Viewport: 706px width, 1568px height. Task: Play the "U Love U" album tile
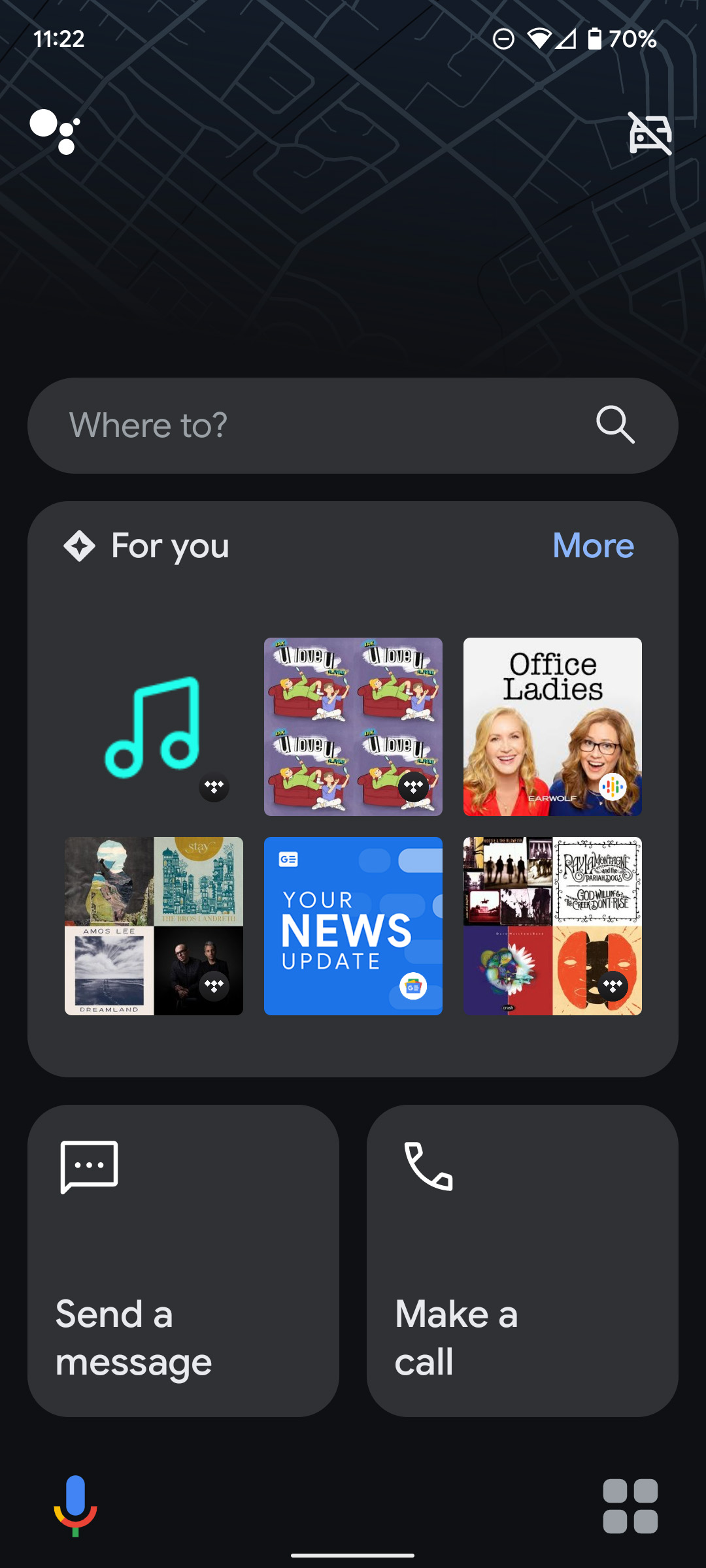click(x=353, y=727)
